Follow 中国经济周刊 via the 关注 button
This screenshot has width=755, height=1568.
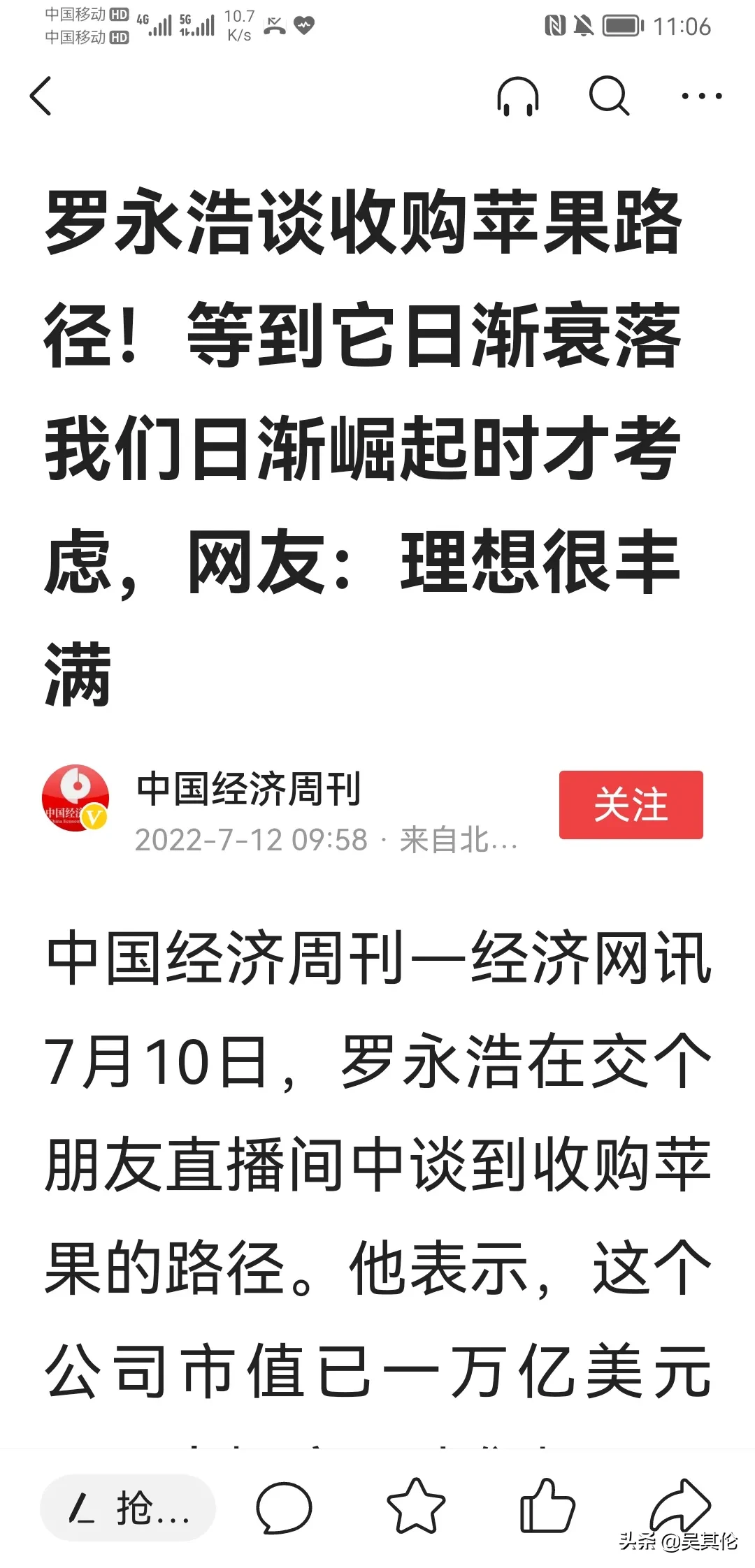(x=631, y=804)
